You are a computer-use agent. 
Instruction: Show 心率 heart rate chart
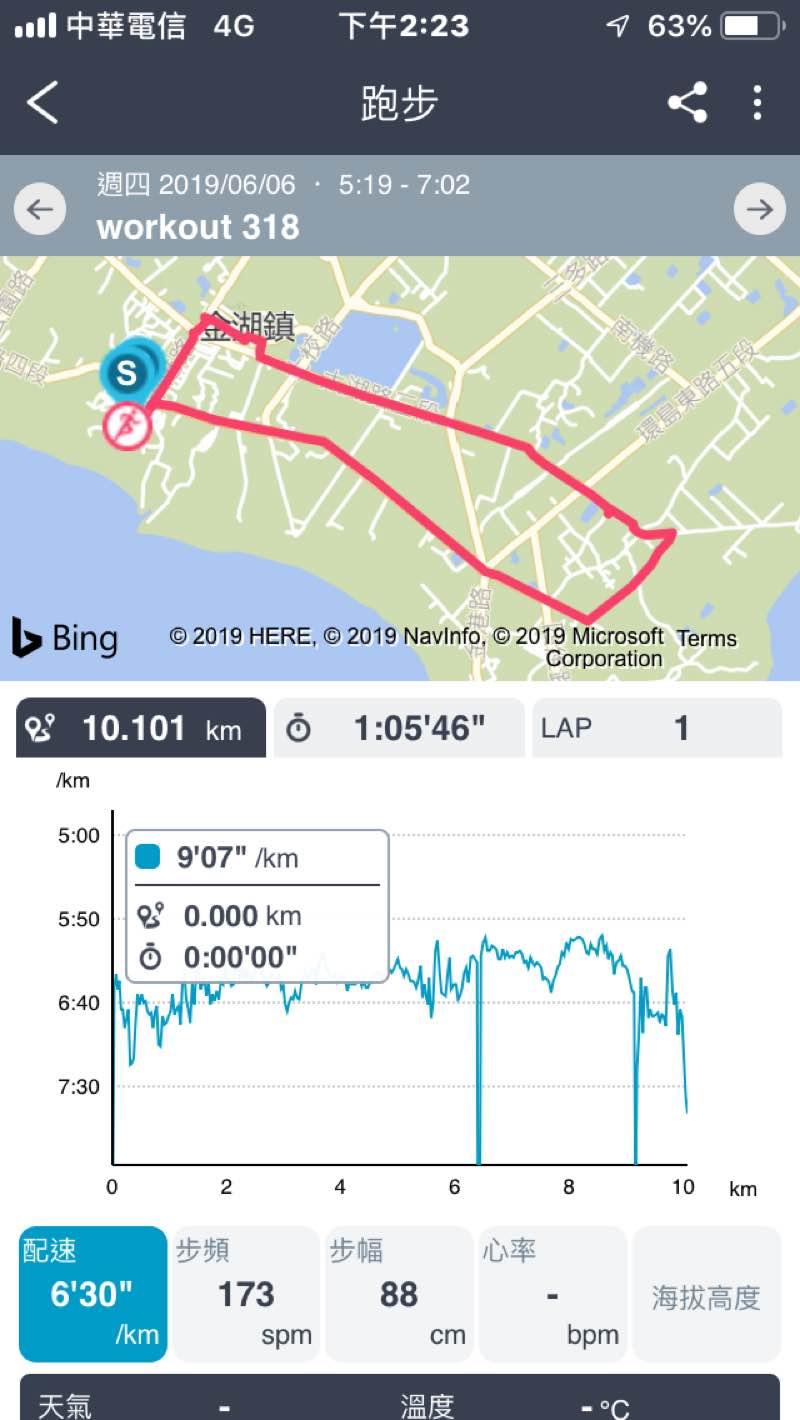click(x=552, y=1294)
